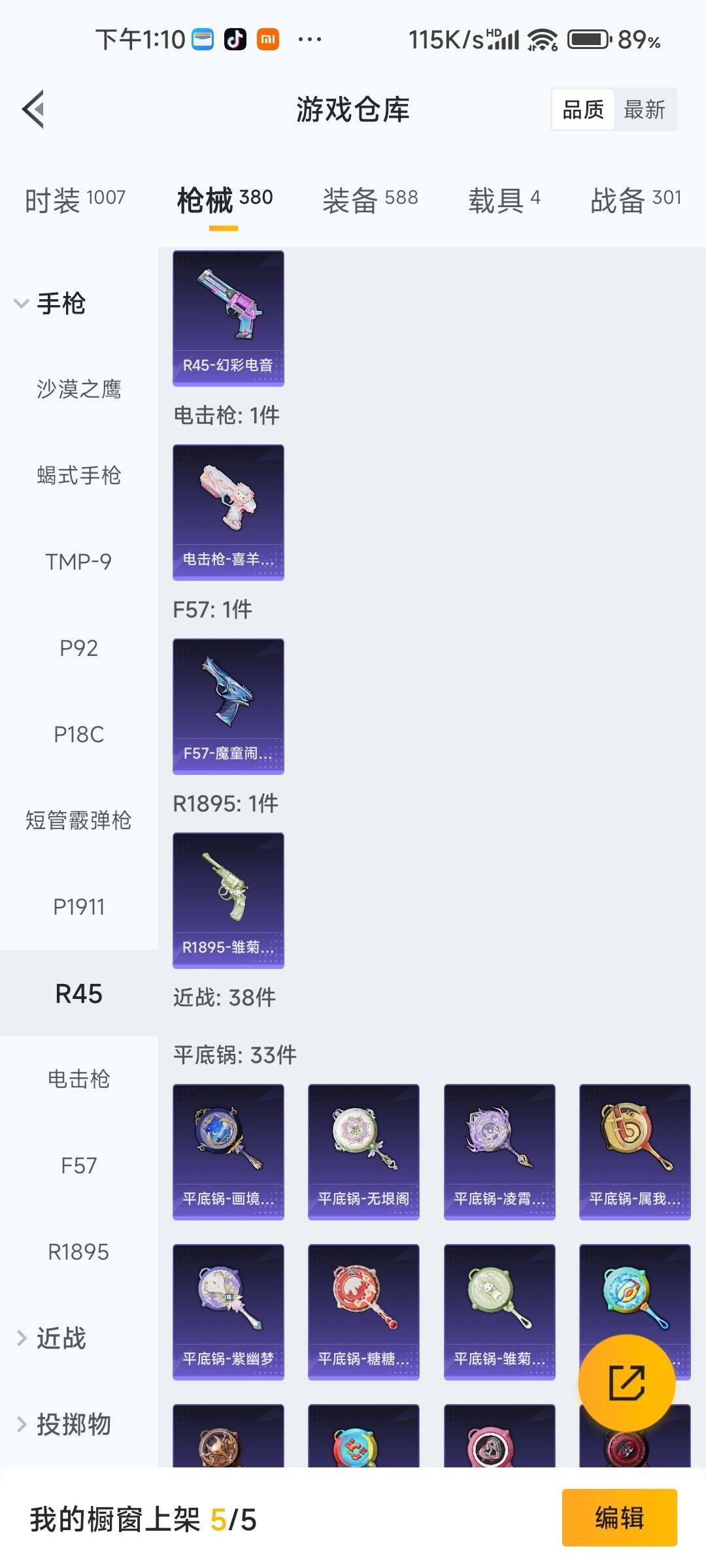The width and height of the screenshot is (706, 1568).
Task: Open the 平底锅-紫幽梦 pan skin
Action: click(x=228, y=1310)
